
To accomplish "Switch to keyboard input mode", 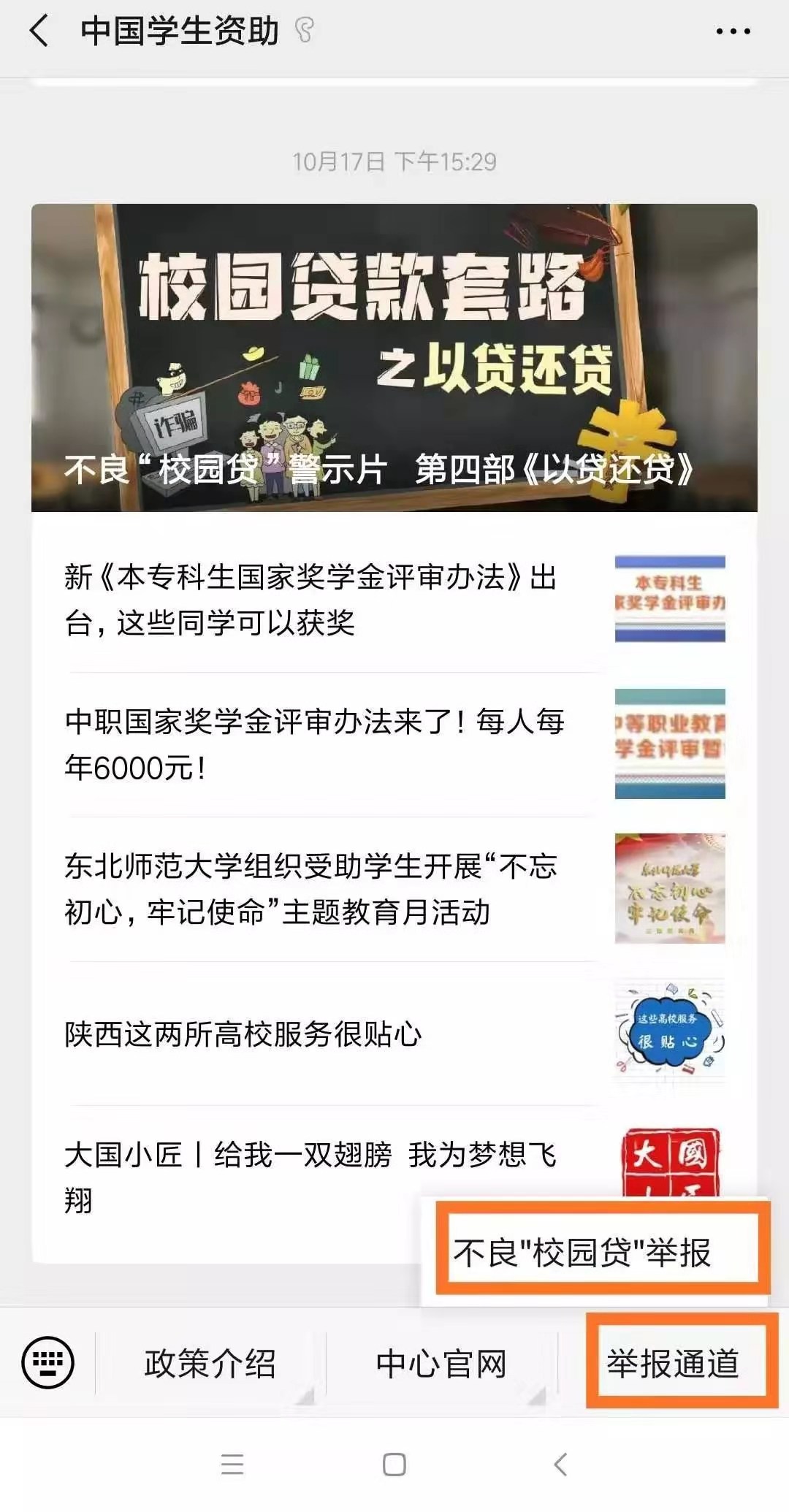I will tap(48, 1362).
